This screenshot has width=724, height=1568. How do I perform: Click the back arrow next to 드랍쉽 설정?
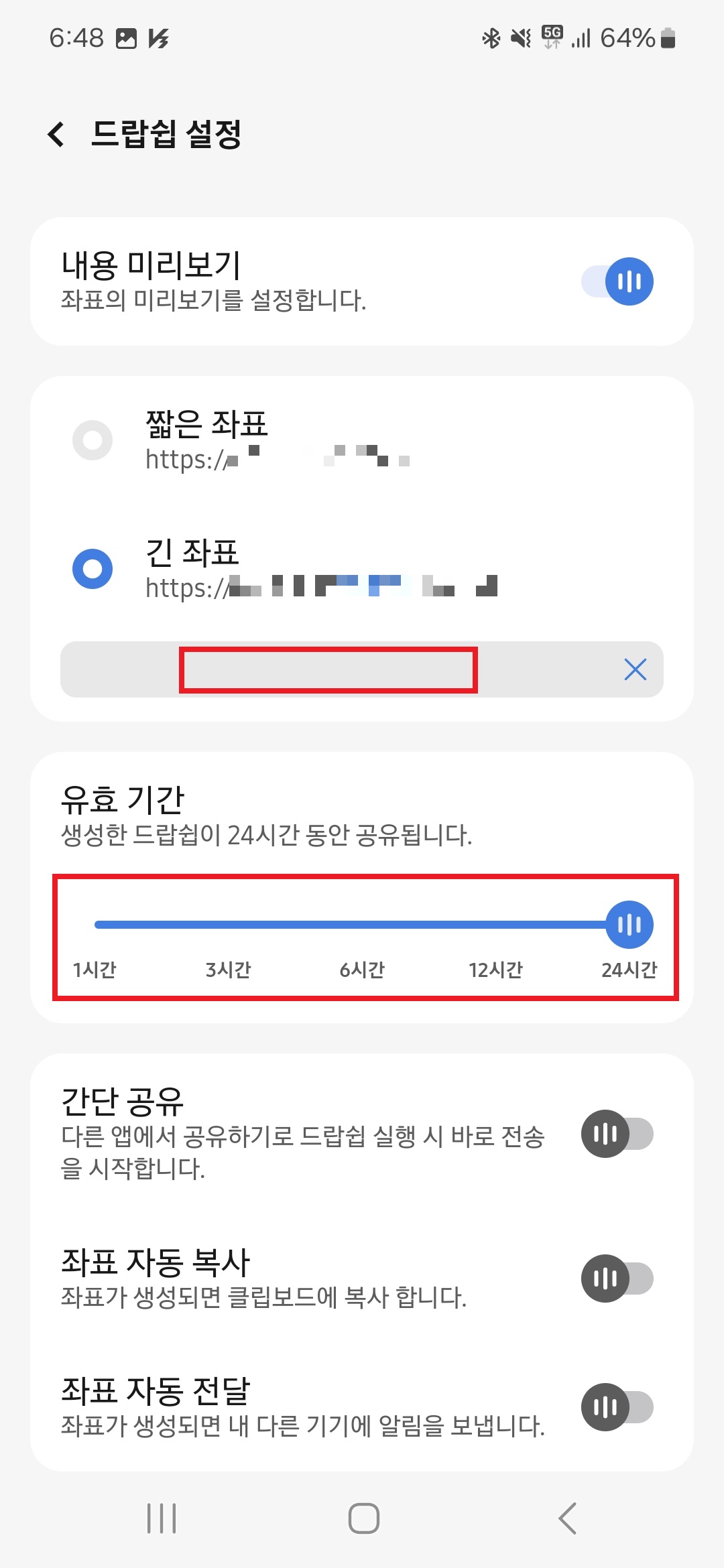57,134
